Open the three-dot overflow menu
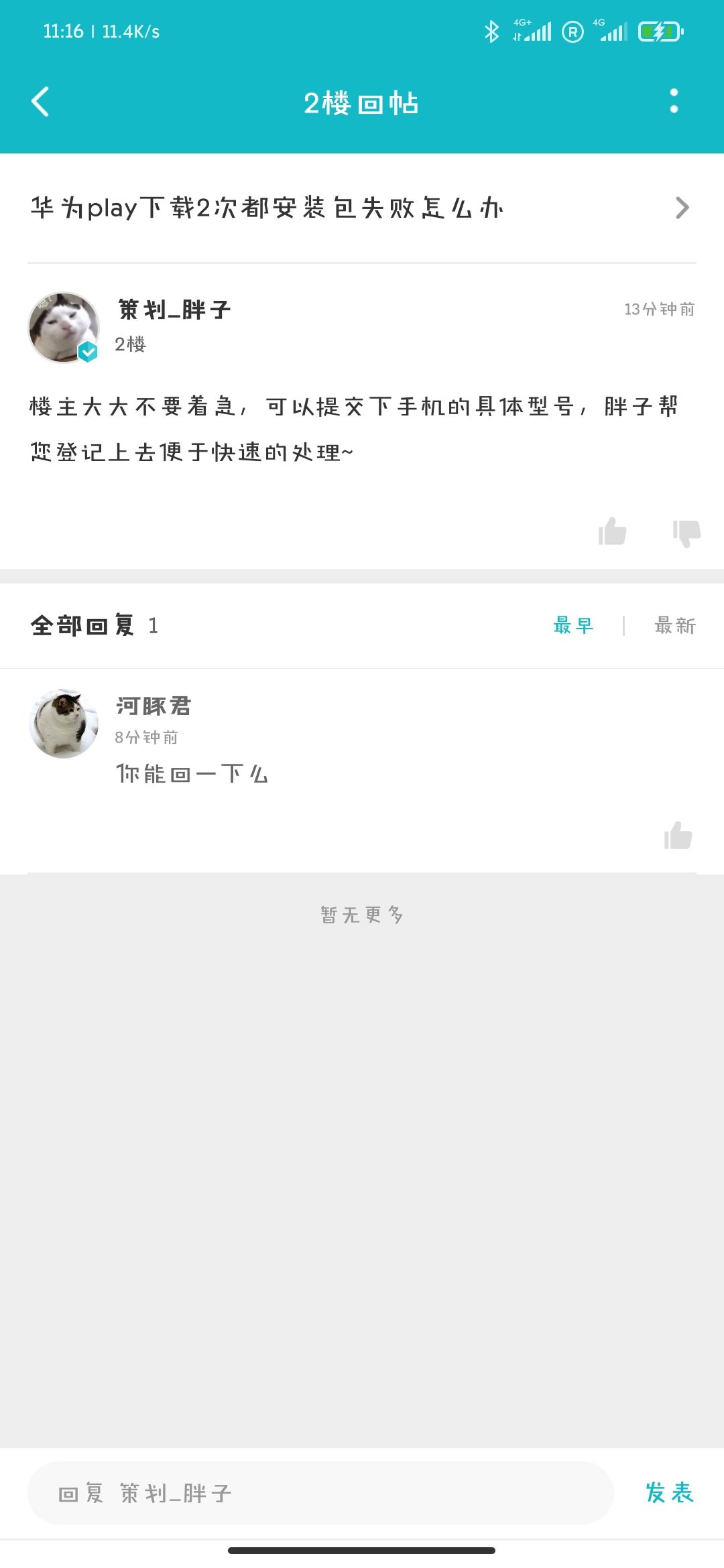724x1568 pixels. point(674,101)
